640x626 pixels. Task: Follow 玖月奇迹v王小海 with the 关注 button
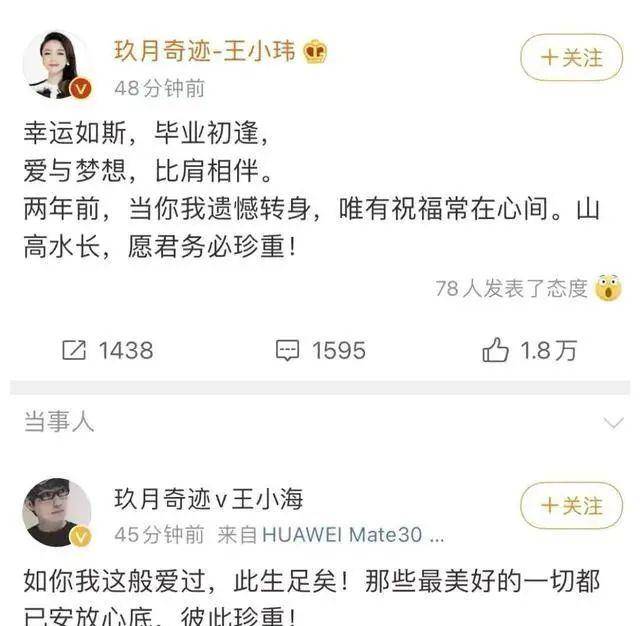pyautogui.click(x=571, y=507)
